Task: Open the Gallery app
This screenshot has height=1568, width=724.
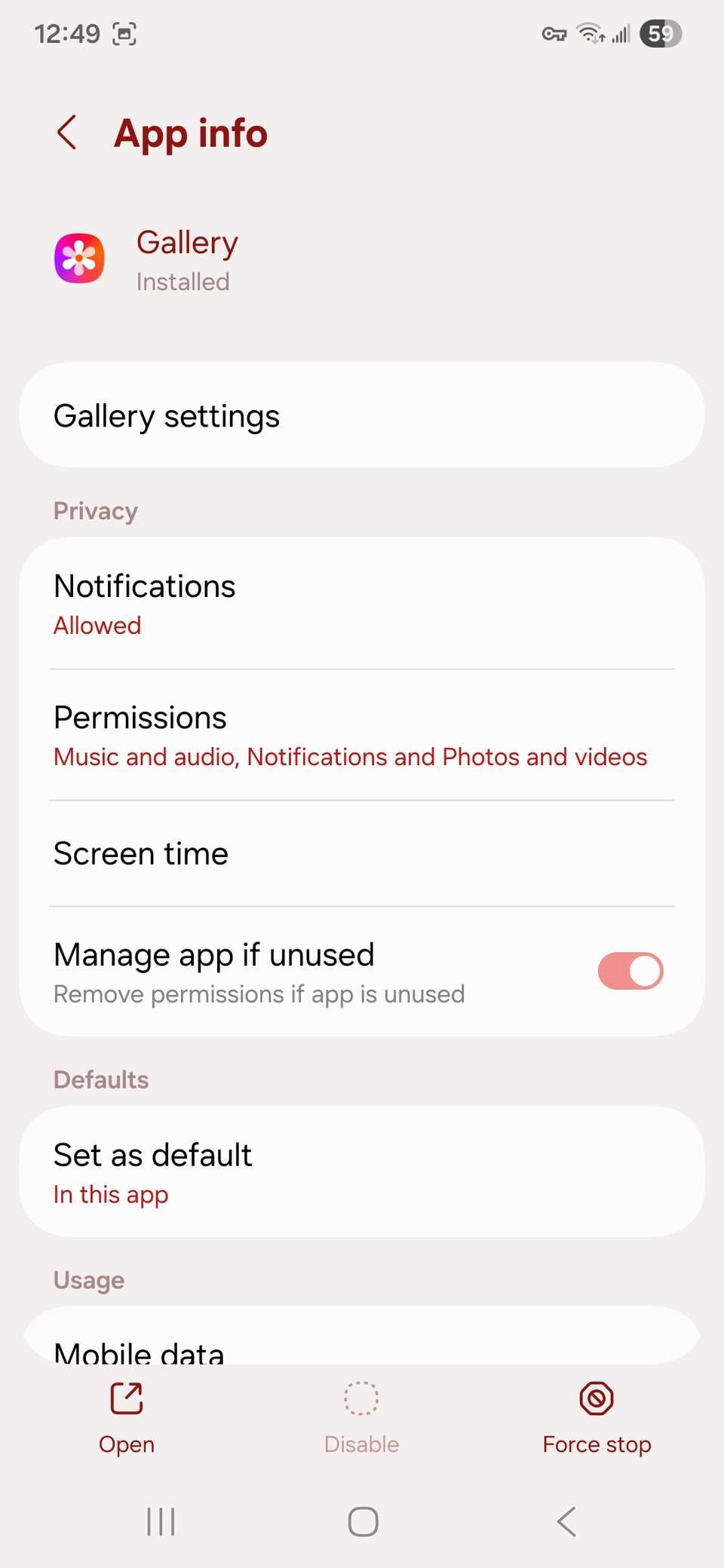Action: [127, 1417]
